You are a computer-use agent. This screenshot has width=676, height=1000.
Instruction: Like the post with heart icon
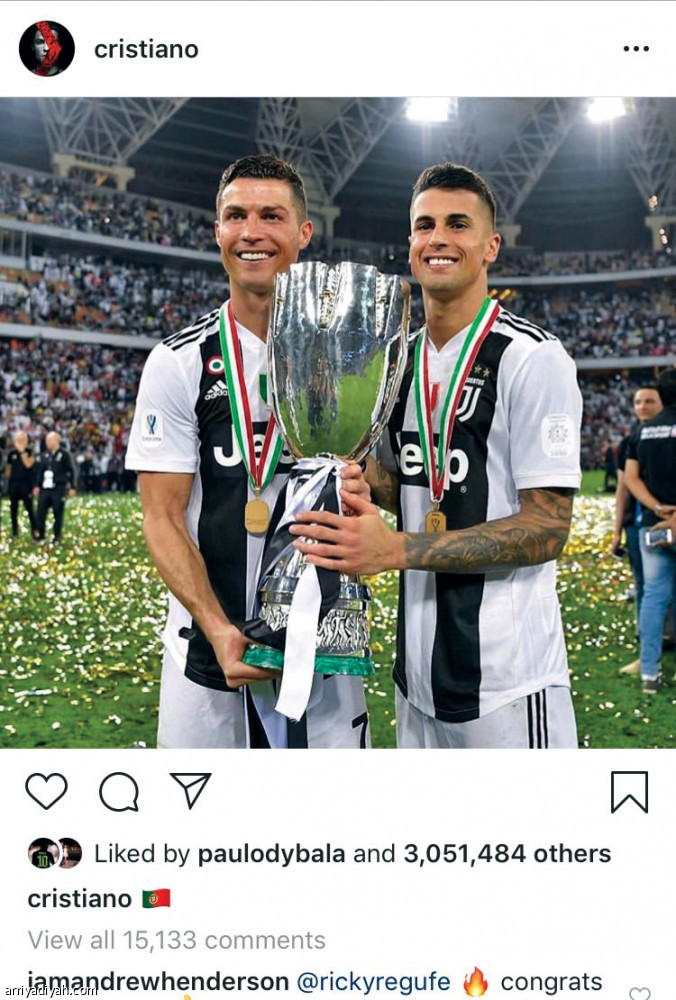(x=46, y=791)
